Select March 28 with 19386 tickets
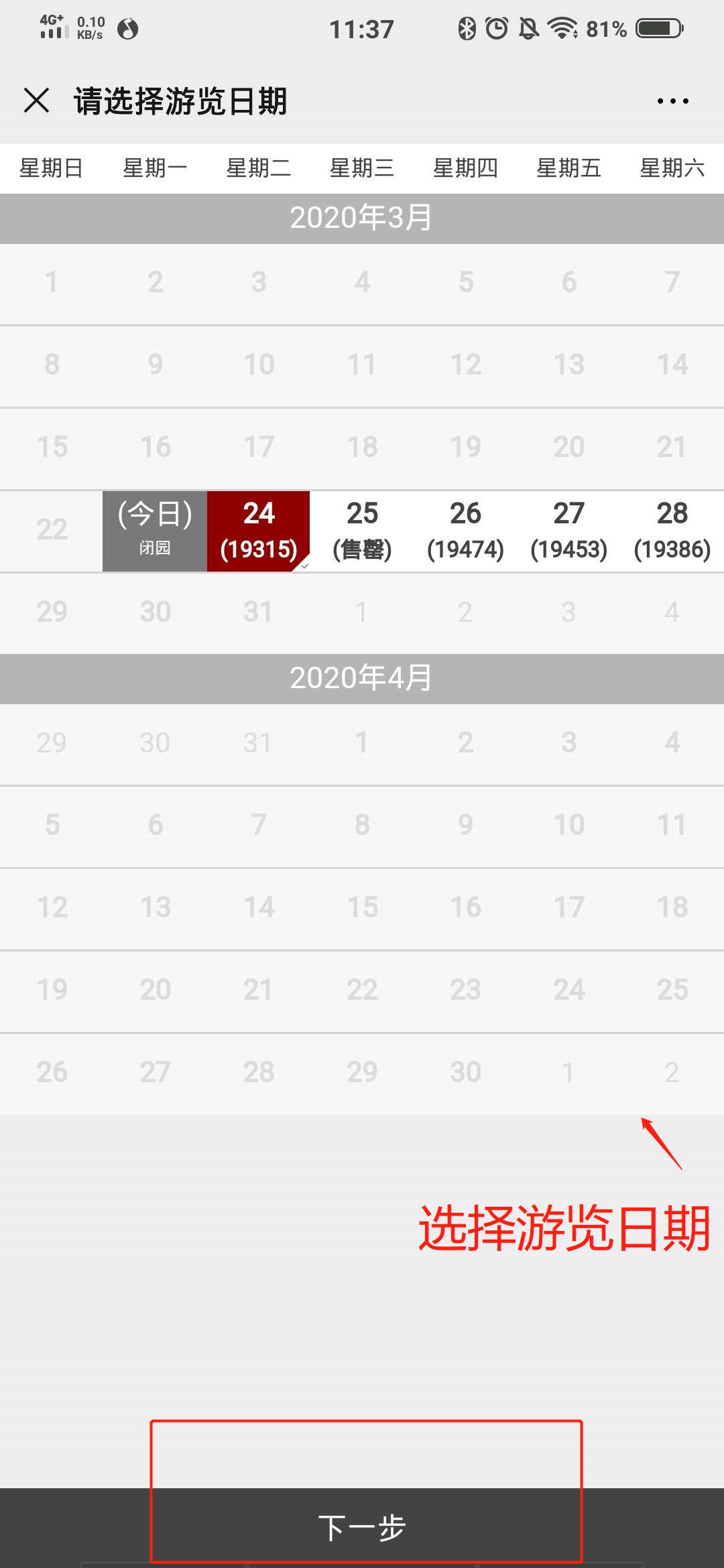This screenshot has width=724, height=1568. pyautogui.click(x=672, y=531)
